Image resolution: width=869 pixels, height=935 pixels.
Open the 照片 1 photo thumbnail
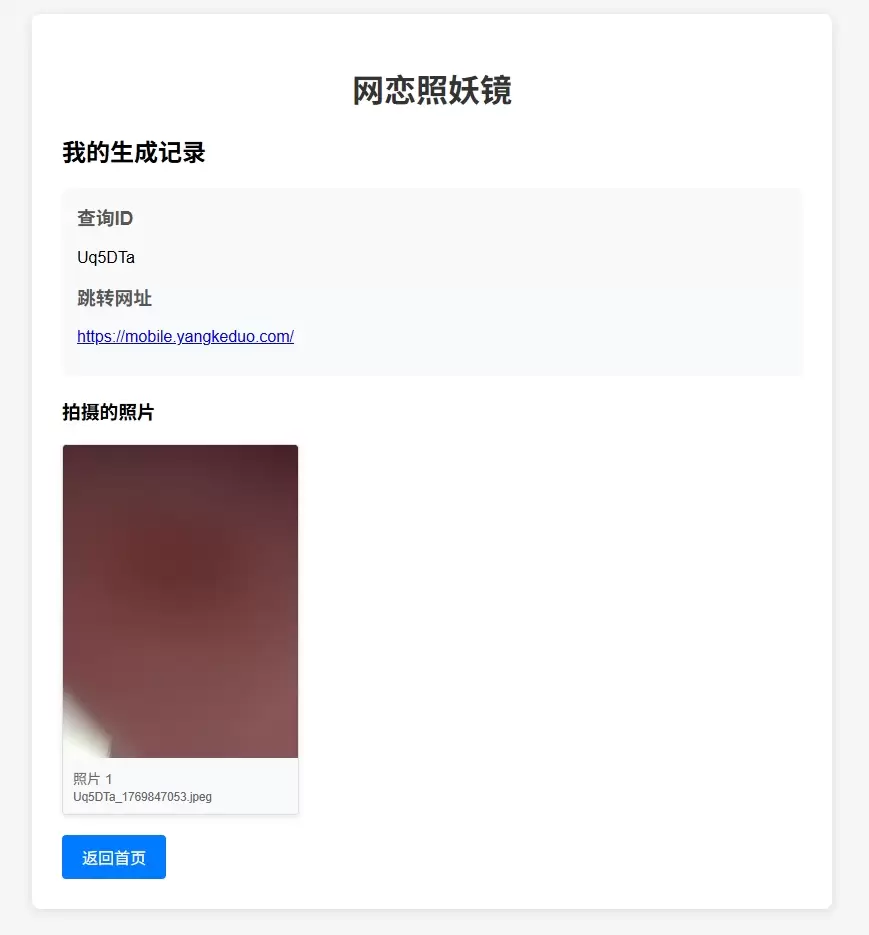click(180, 601)
